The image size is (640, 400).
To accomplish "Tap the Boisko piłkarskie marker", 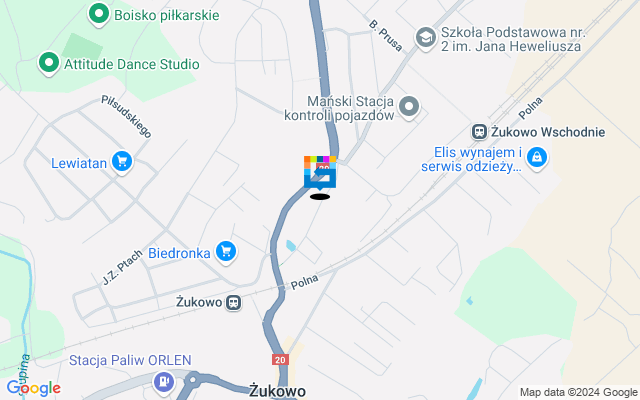I will (x=98, y=15).
